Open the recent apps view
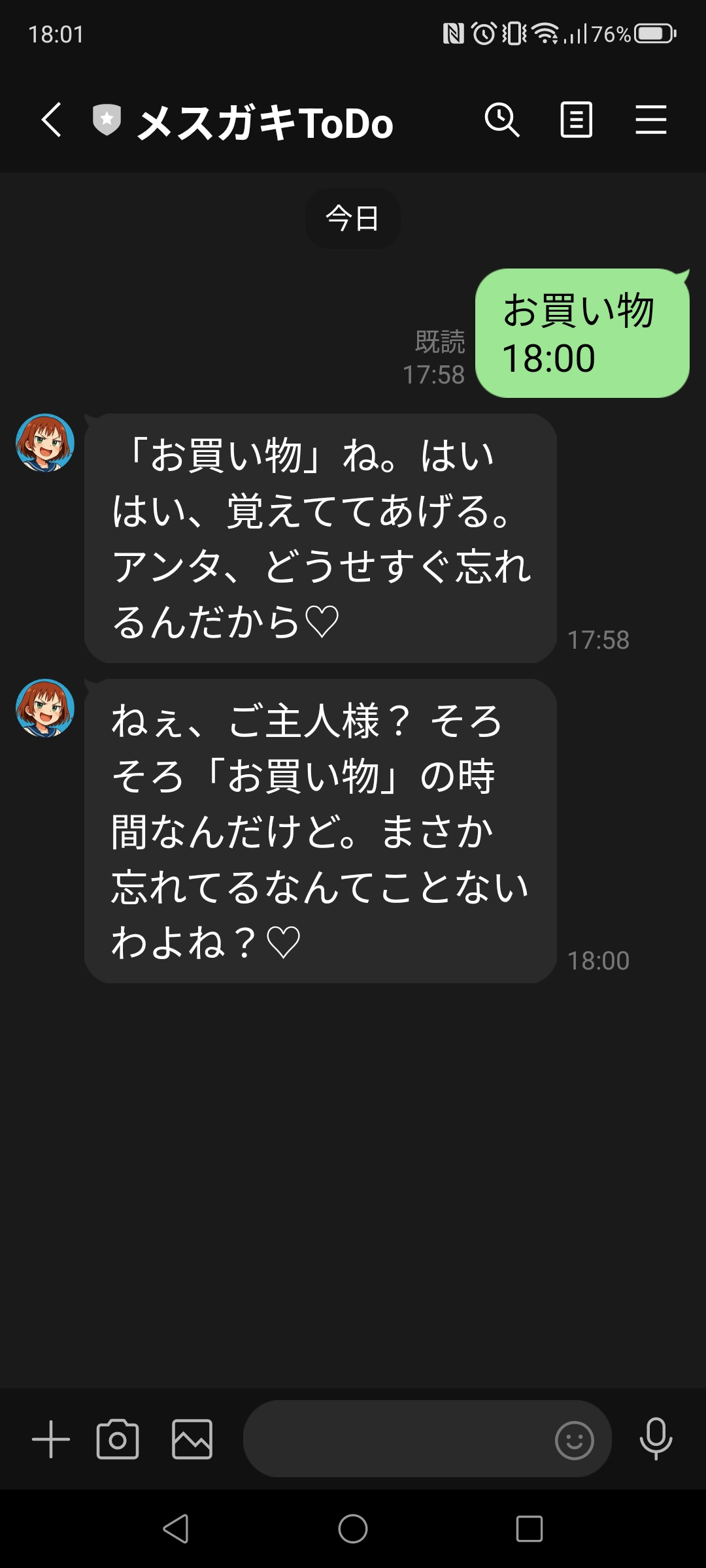This screenshot has width=706, height=1568. [529, 1529]
